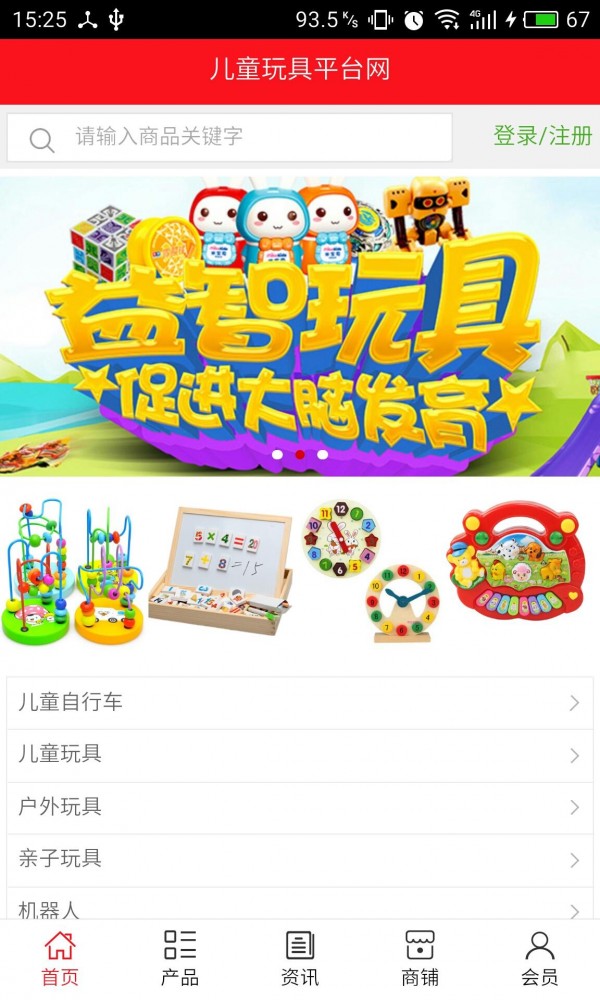This screenshot has width=600, height=1000.
Task: Switch to the 资讯 news tab
Action: coord(300,959)
